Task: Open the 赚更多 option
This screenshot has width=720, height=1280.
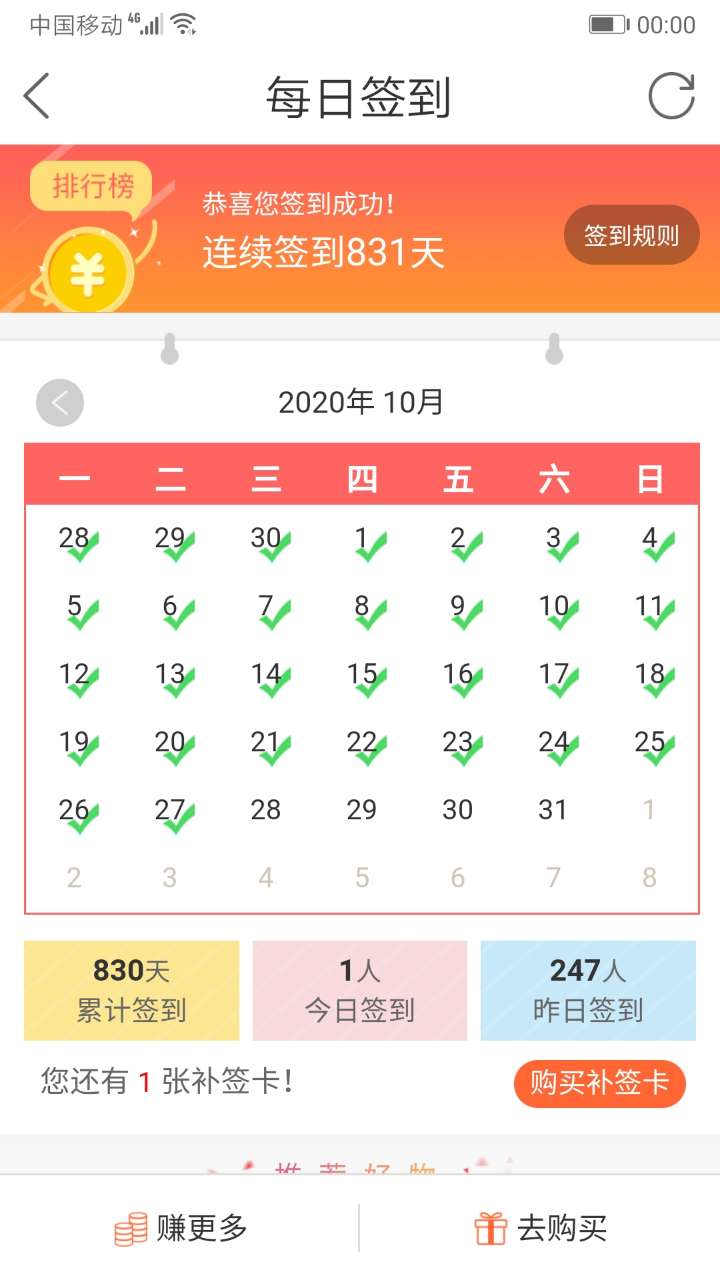Action: pyautogui.click(x=180, y=1228)
